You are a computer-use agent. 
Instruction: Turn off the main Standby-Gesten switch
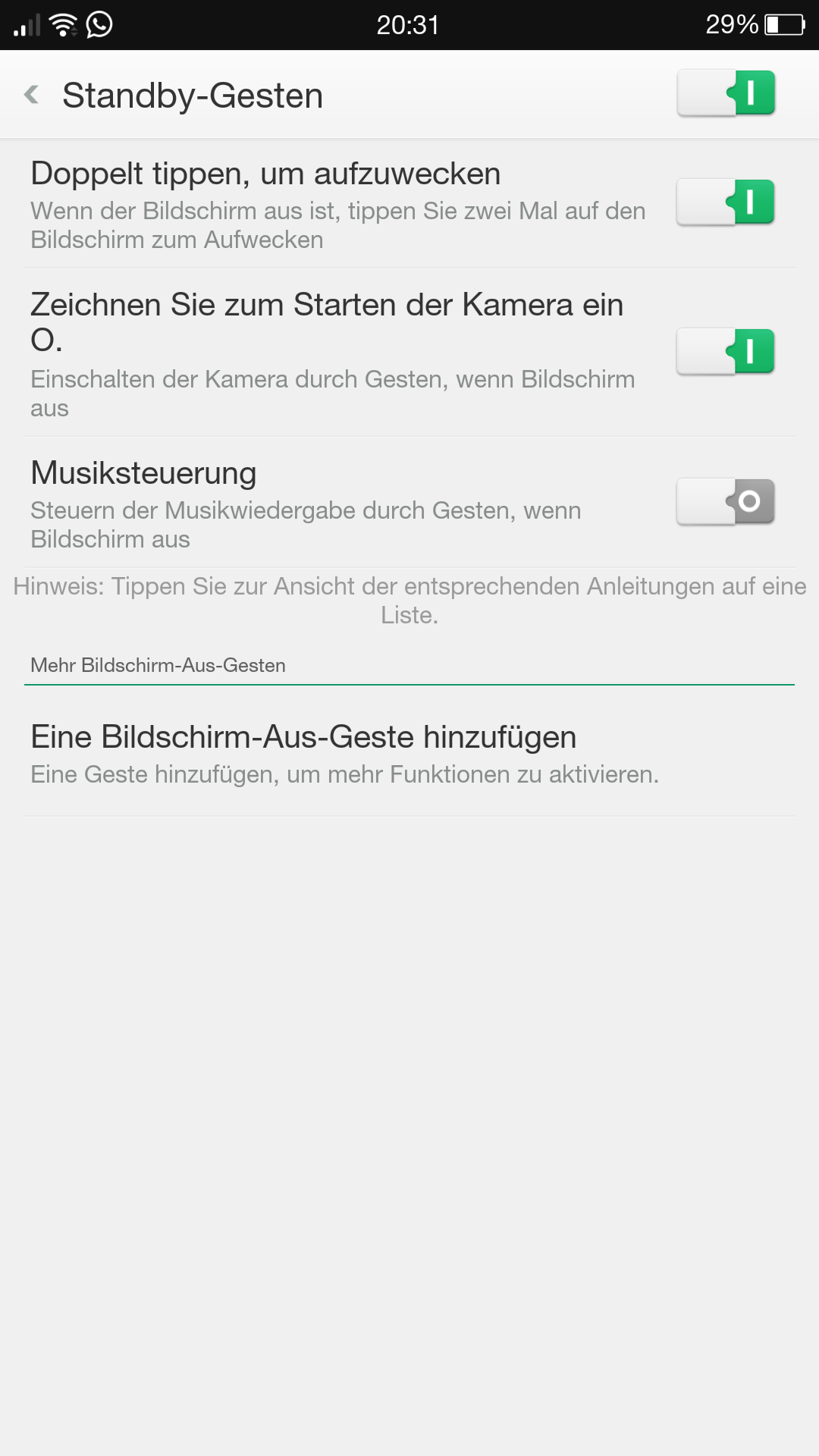pos(726,93)
